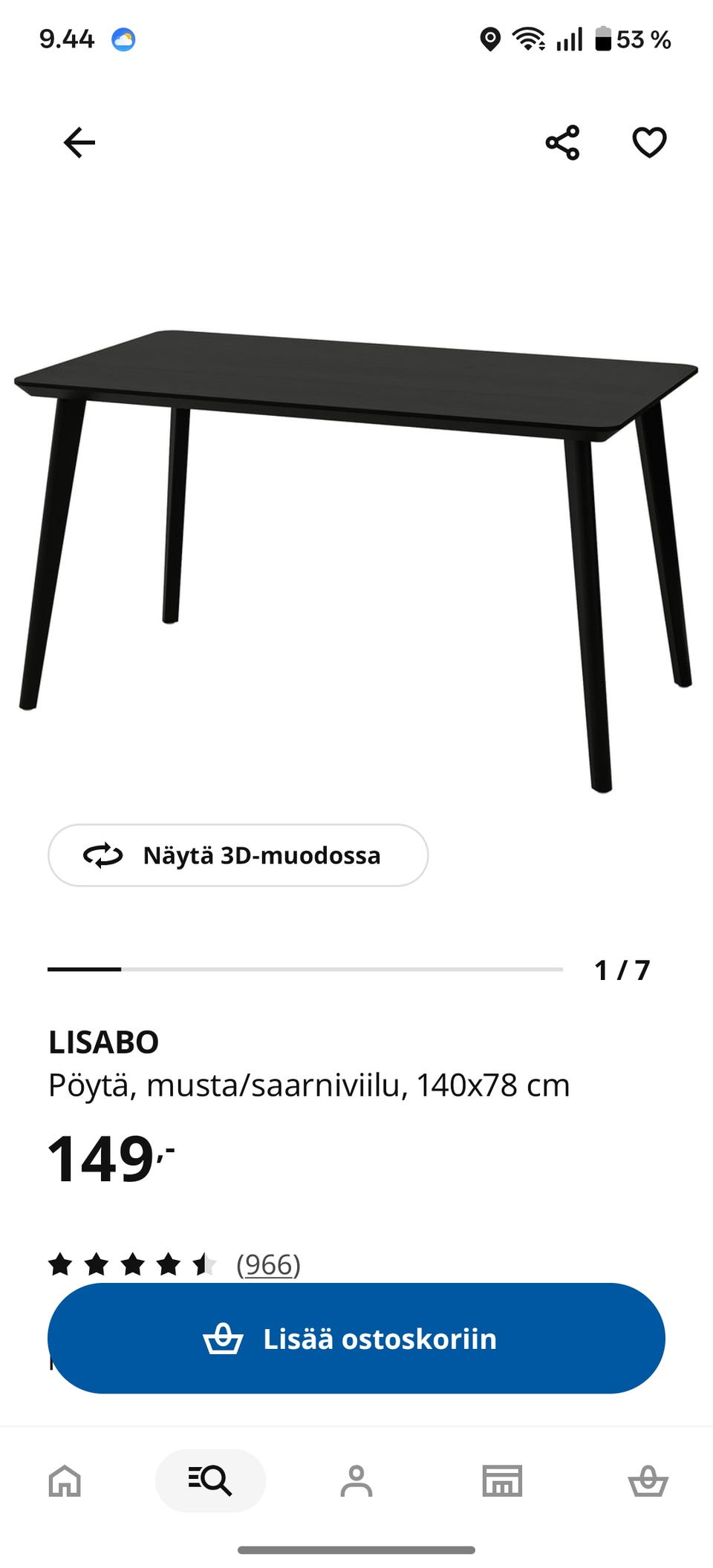Open the star rating details
Screen dimensions: 713x1568
click(x=132, y=1264)
